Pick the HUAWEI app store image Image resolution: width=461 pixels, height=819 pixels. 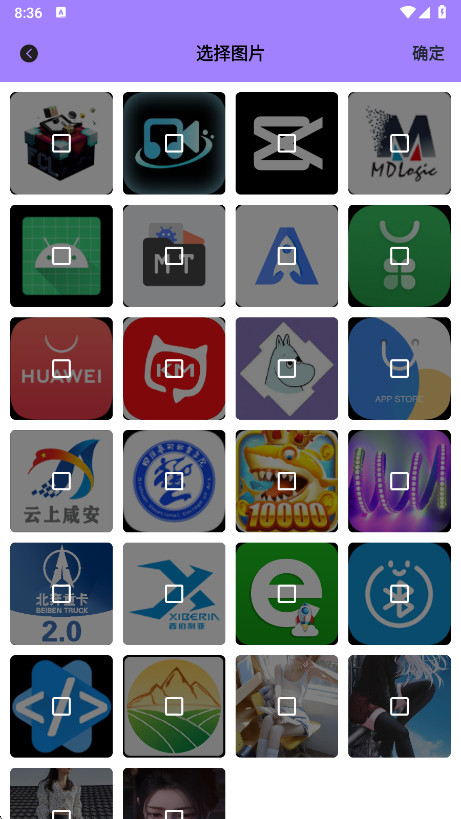(62, 368)
